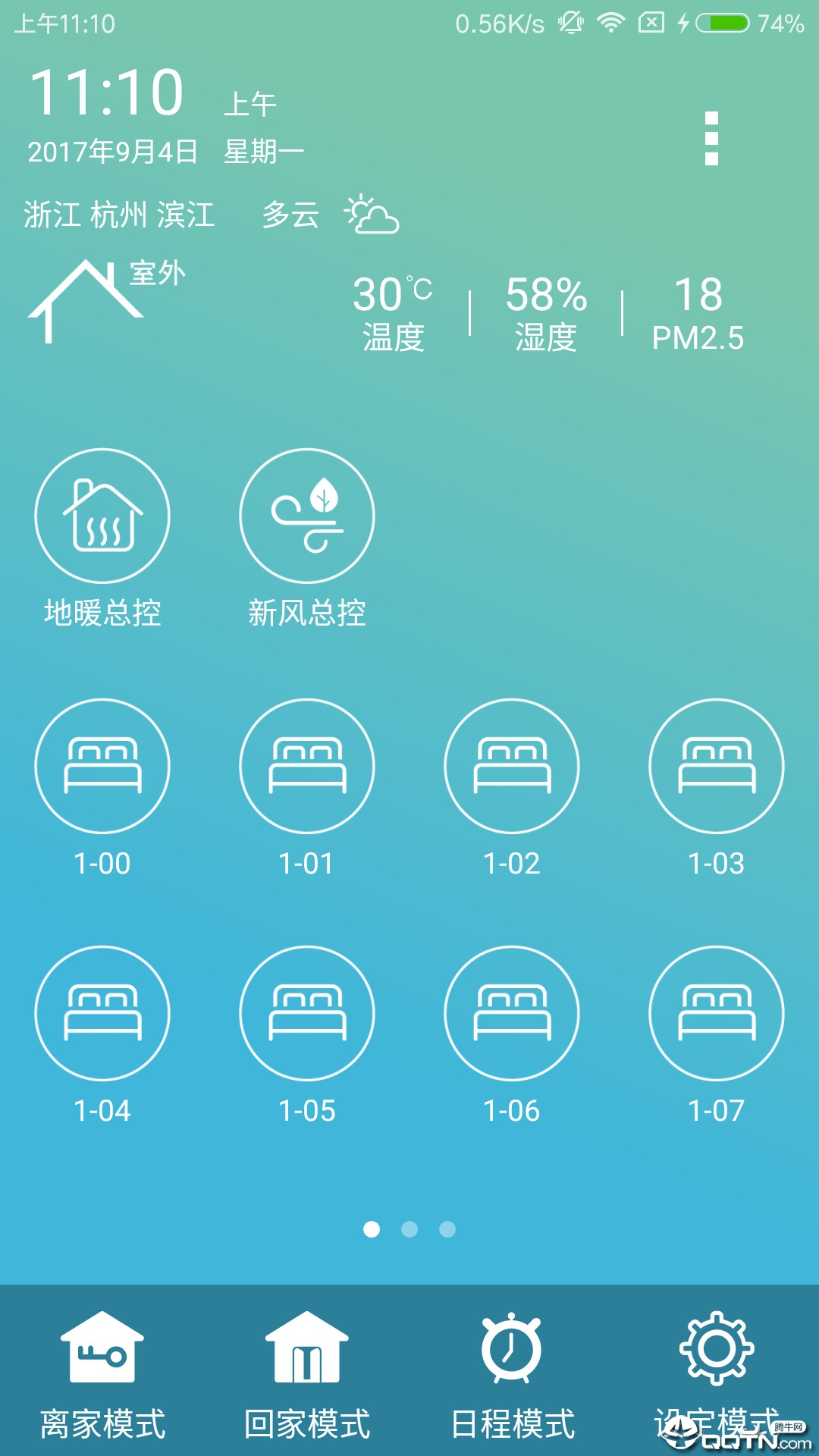Open the 地暖总控 floor heating control
819x1456 pixels.
(102, 516)
